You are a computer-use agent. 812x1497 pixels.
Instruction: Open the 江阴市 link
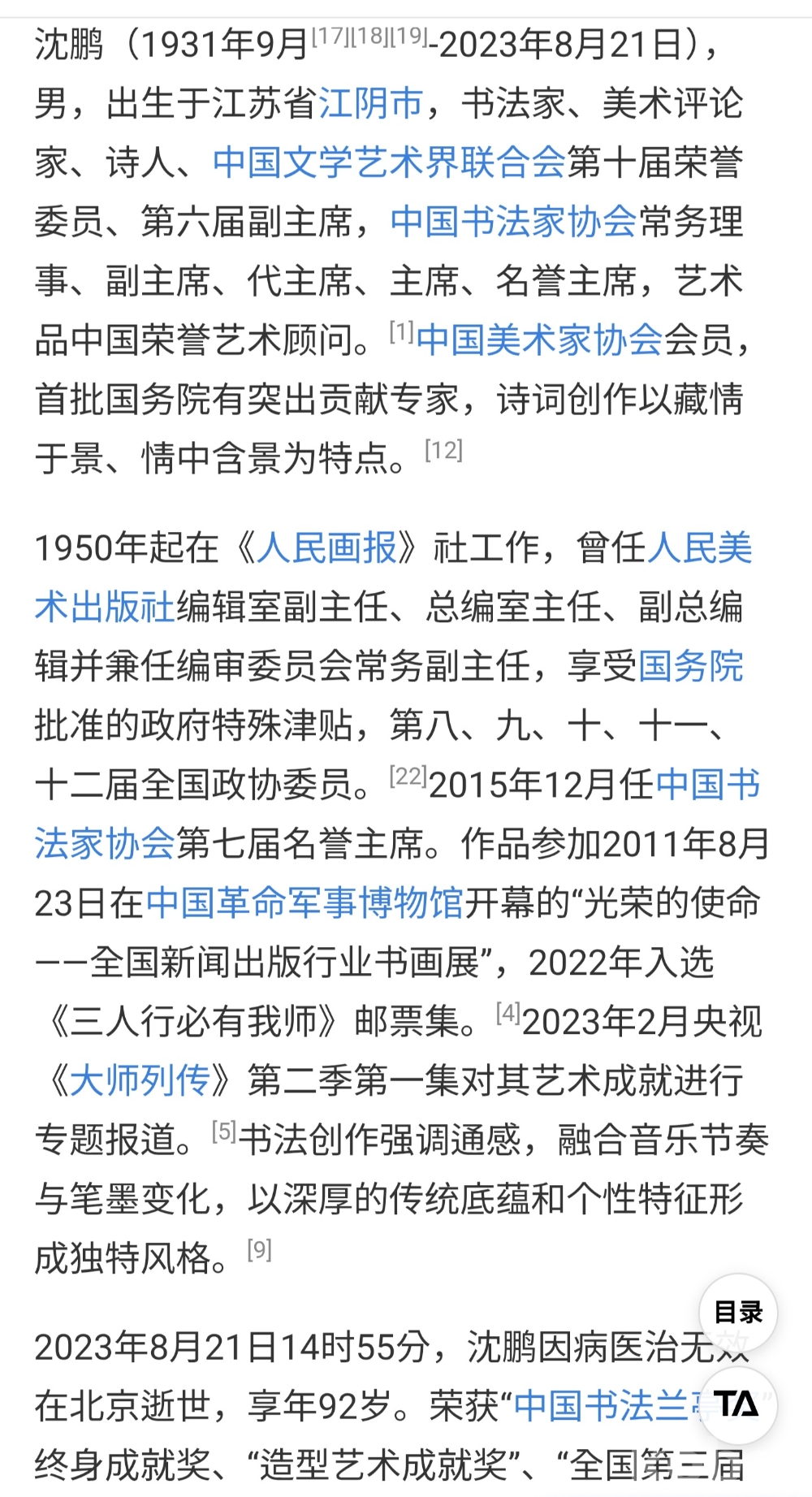[370, 103]
